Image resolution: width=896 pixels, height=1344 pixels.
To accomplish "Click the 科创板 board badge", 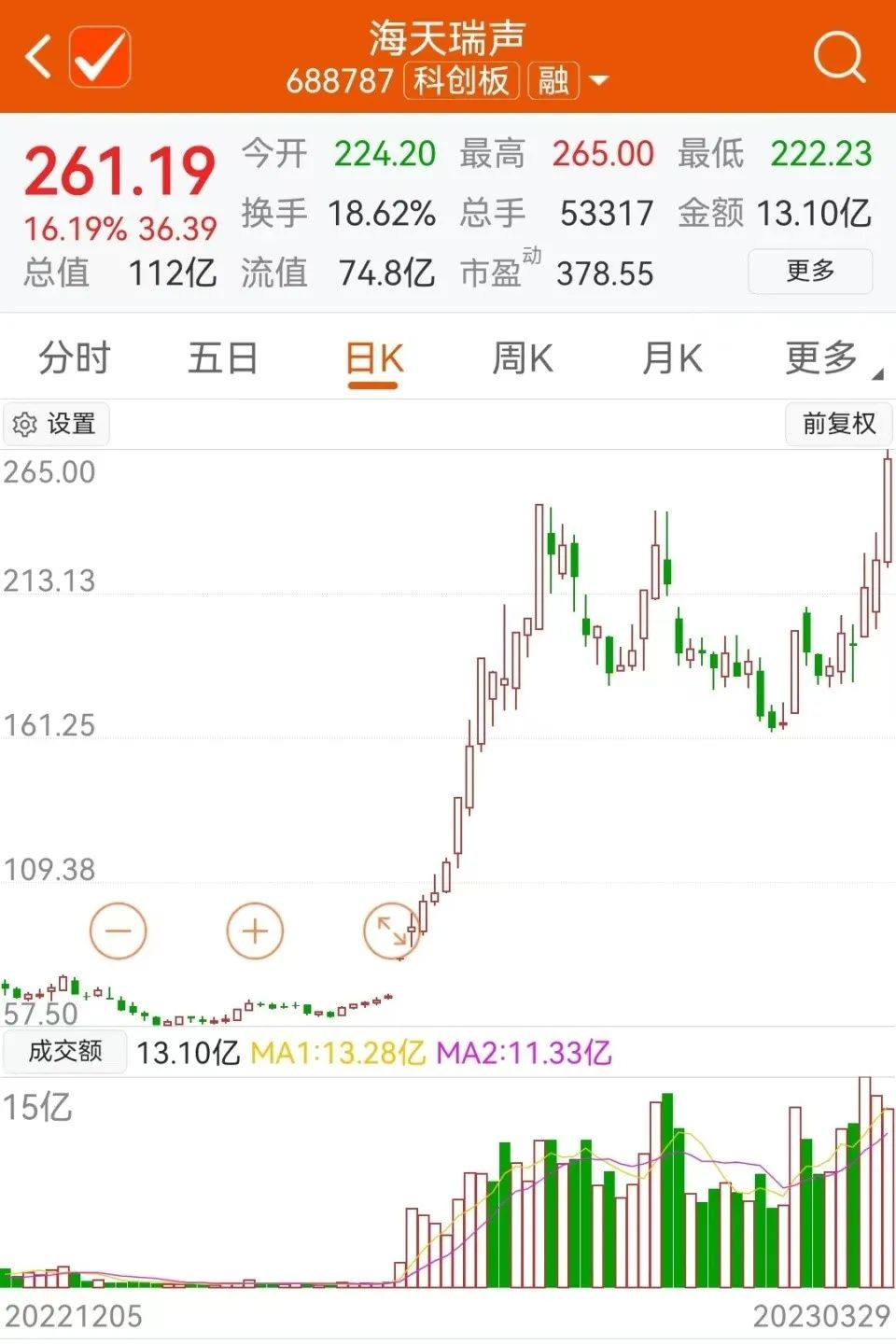I will point(460,82).
